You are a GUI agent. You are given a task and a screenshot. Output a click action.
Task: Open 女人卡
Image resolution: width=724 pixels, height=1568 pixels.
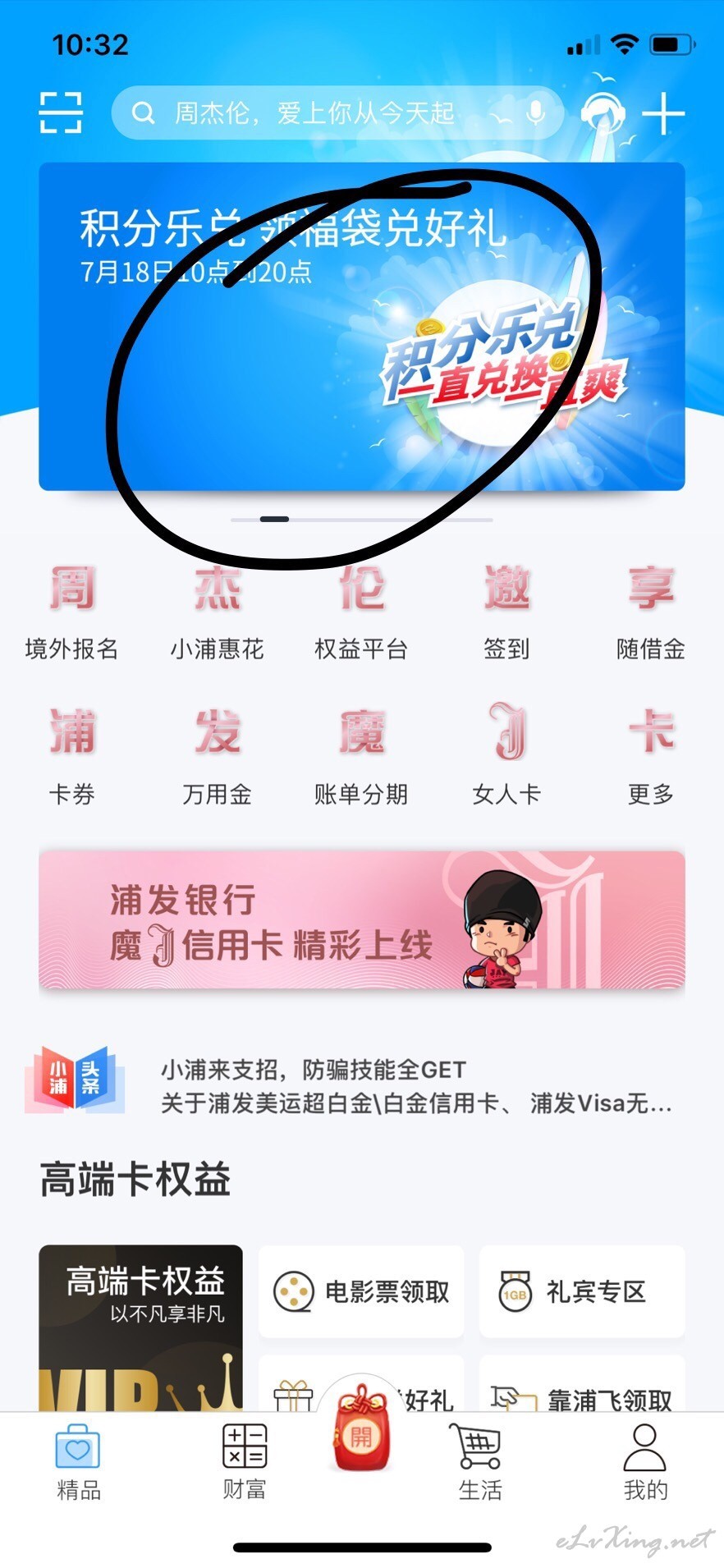point(506,755)
